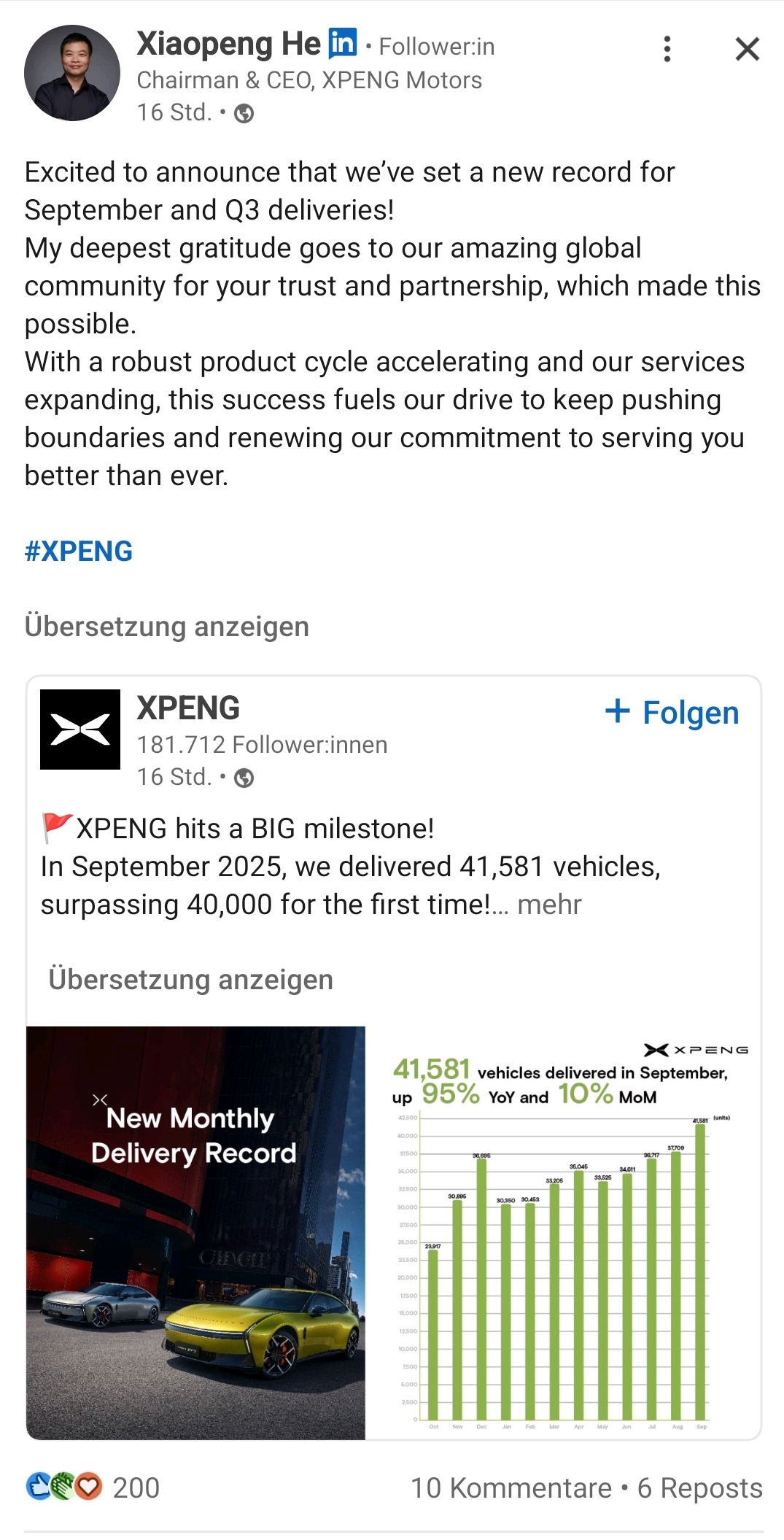Open the XPENG company logo

point(79,729)
